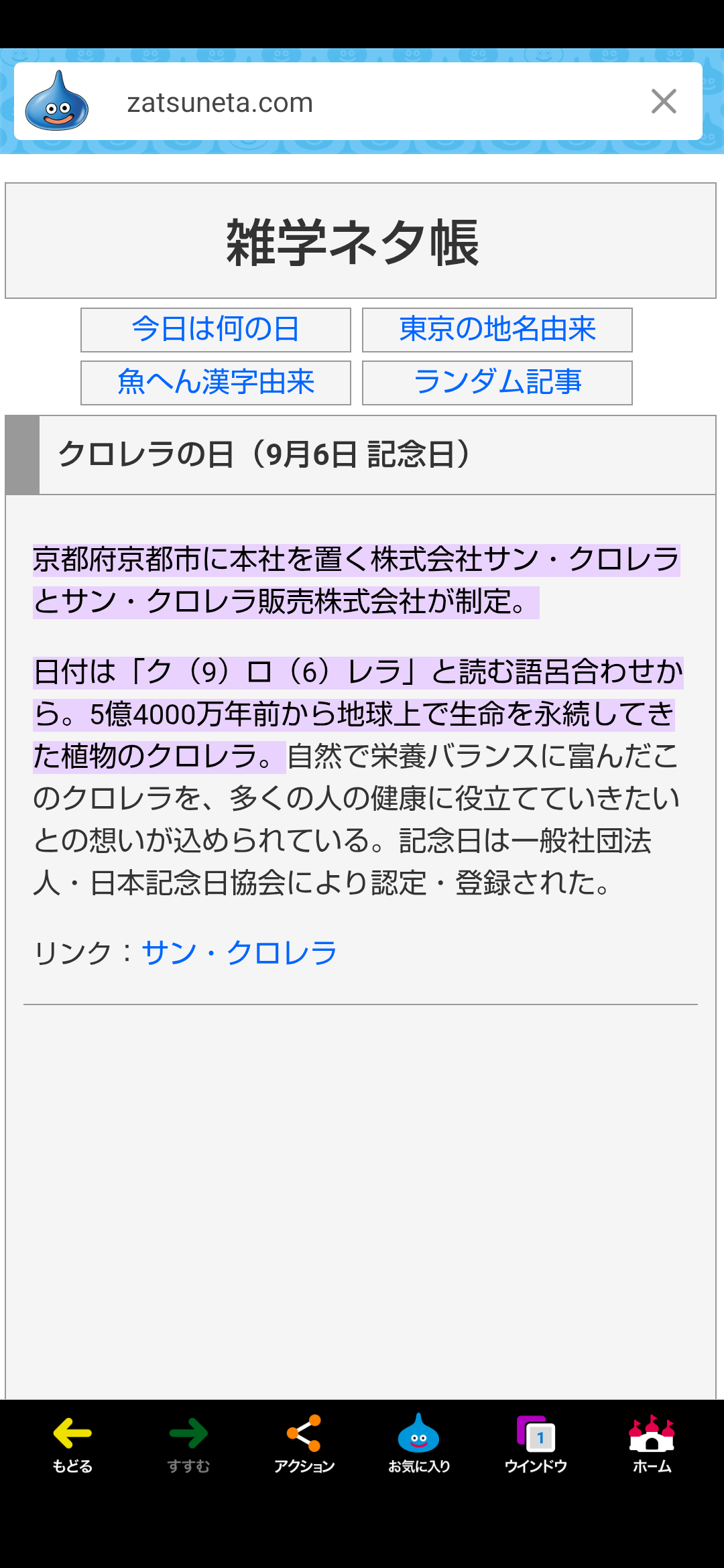
Task: Open お気に入り bookmarks
Action: tap(419, 1444)
